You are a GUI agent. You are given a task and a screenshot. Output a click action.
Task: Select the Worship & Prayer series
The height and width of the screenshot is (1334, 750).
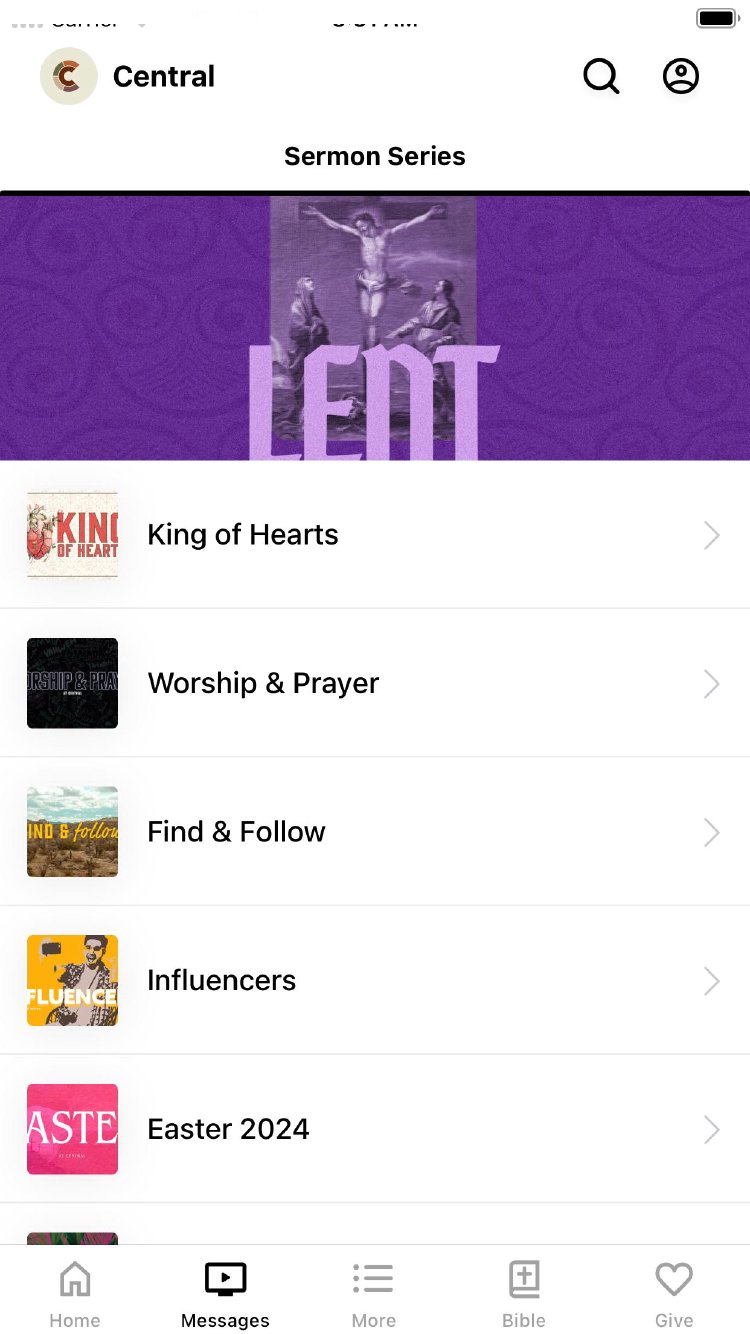coord(375,683)
